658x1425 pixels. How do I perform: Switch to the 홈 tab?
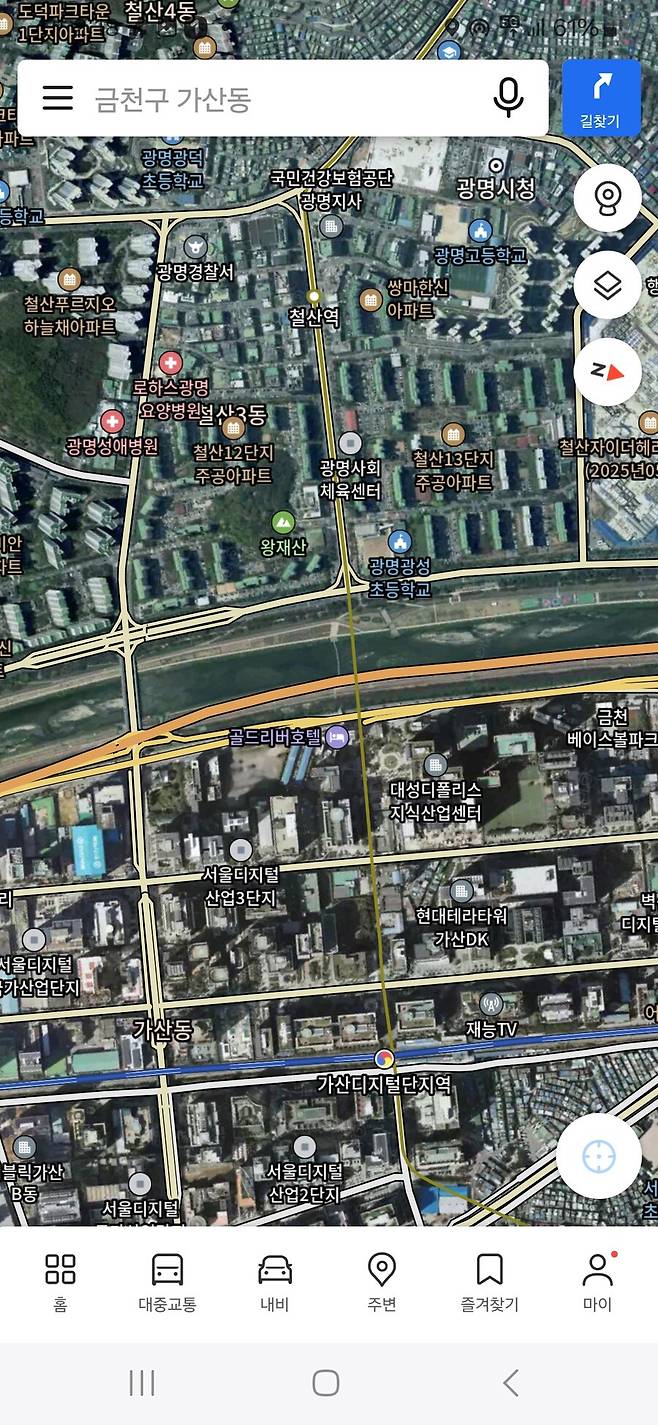tap(60, 1282)
